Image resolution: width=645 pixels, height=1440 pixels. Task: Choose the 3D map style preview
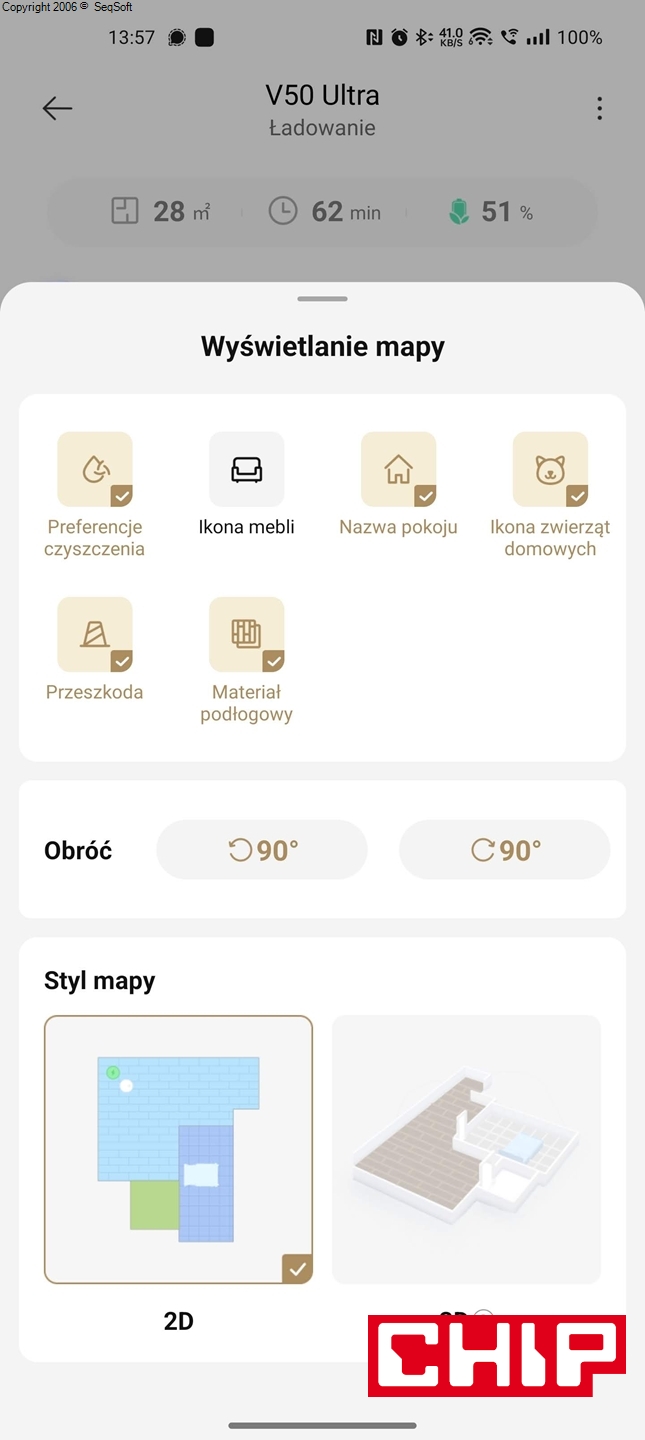pyautogui.click(x=466, y=1150)
